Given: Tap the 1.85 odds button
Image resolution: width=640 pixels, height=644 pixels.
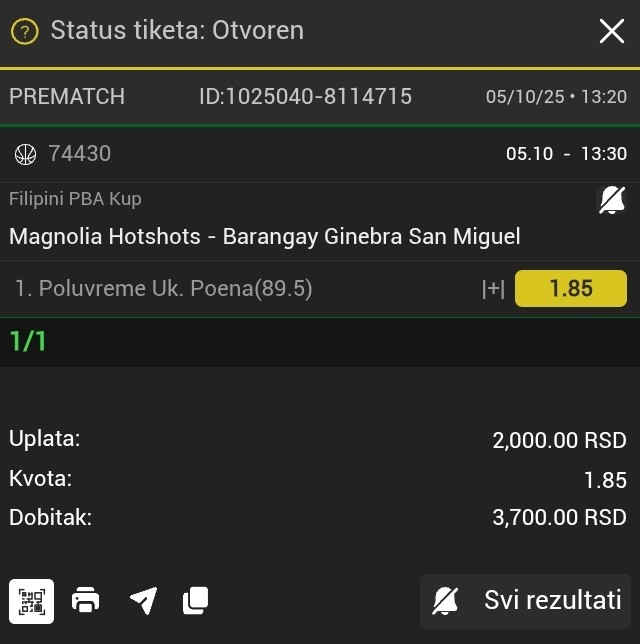Looking at the screenshot, I should click(x=570, y=289).
